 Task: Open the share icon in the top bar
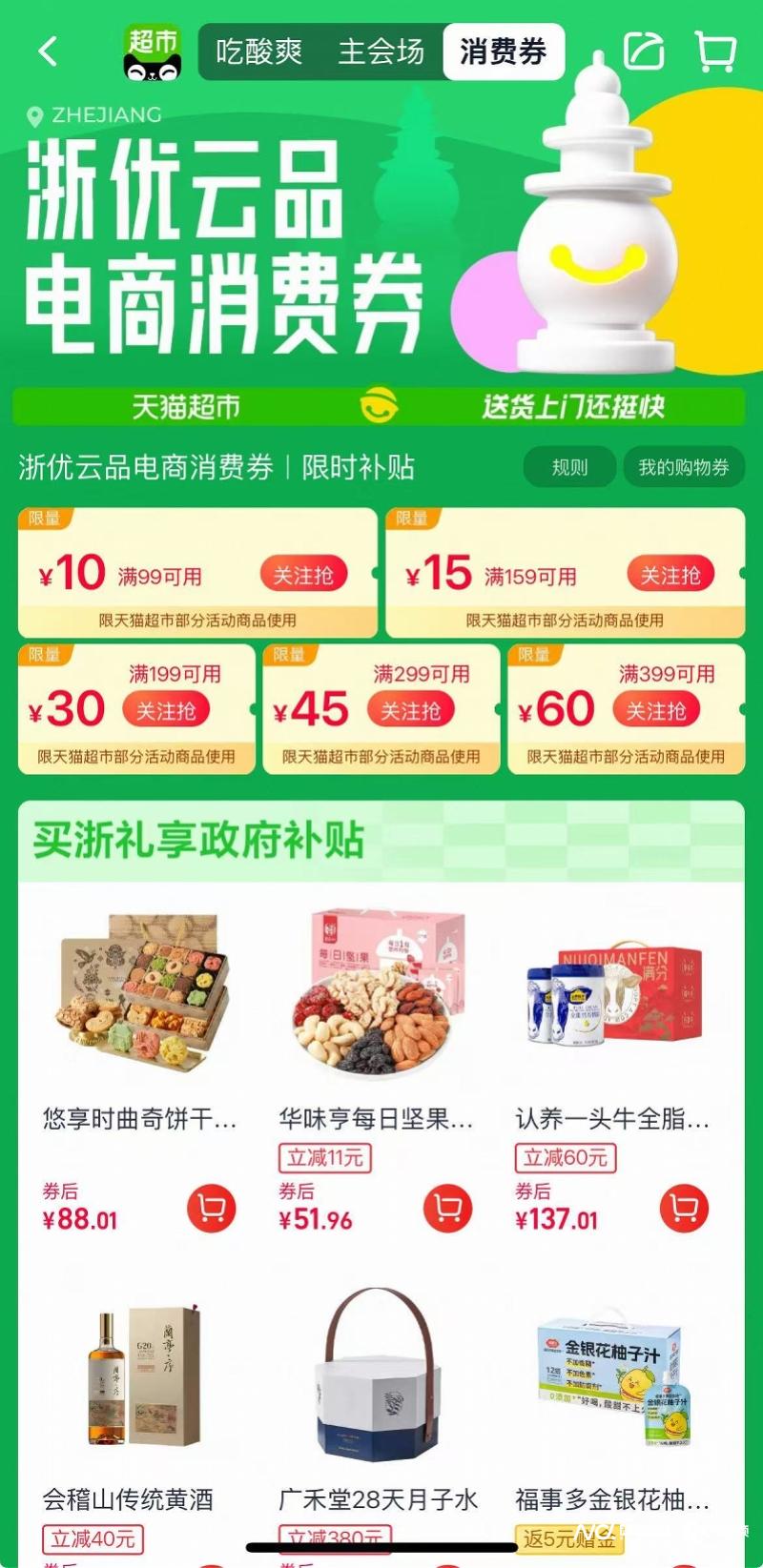click(643, 51)
